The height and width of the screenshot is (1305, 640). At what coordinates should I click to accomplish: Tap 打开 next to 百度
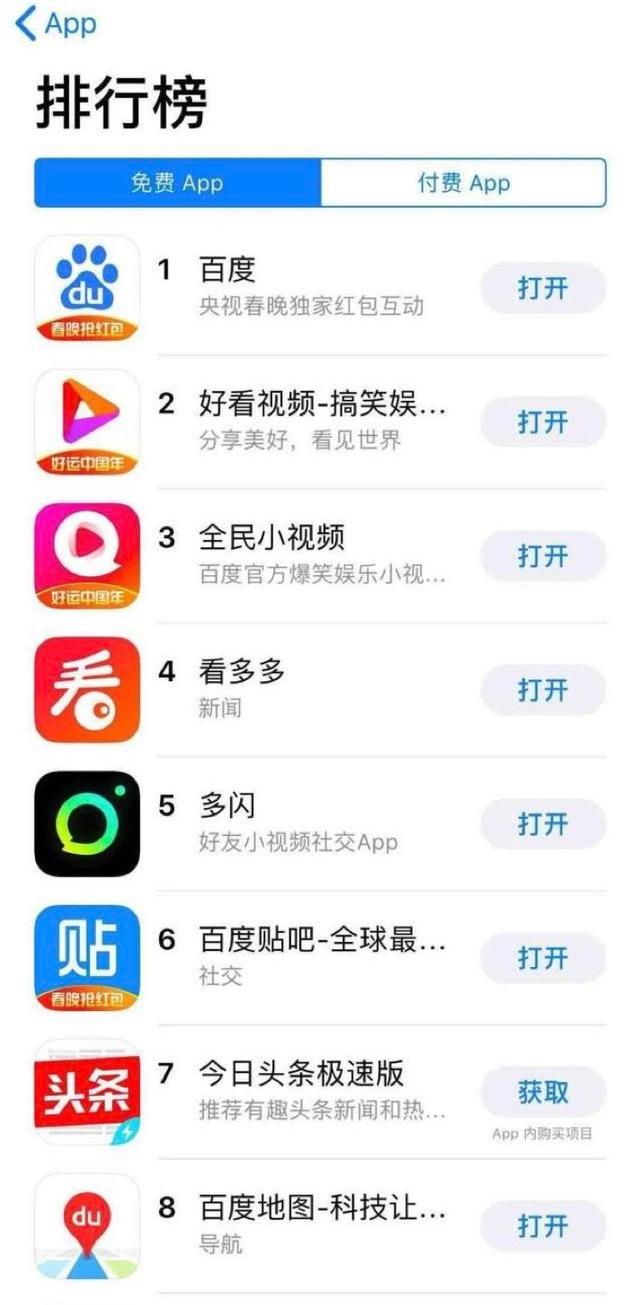[542, 288]
